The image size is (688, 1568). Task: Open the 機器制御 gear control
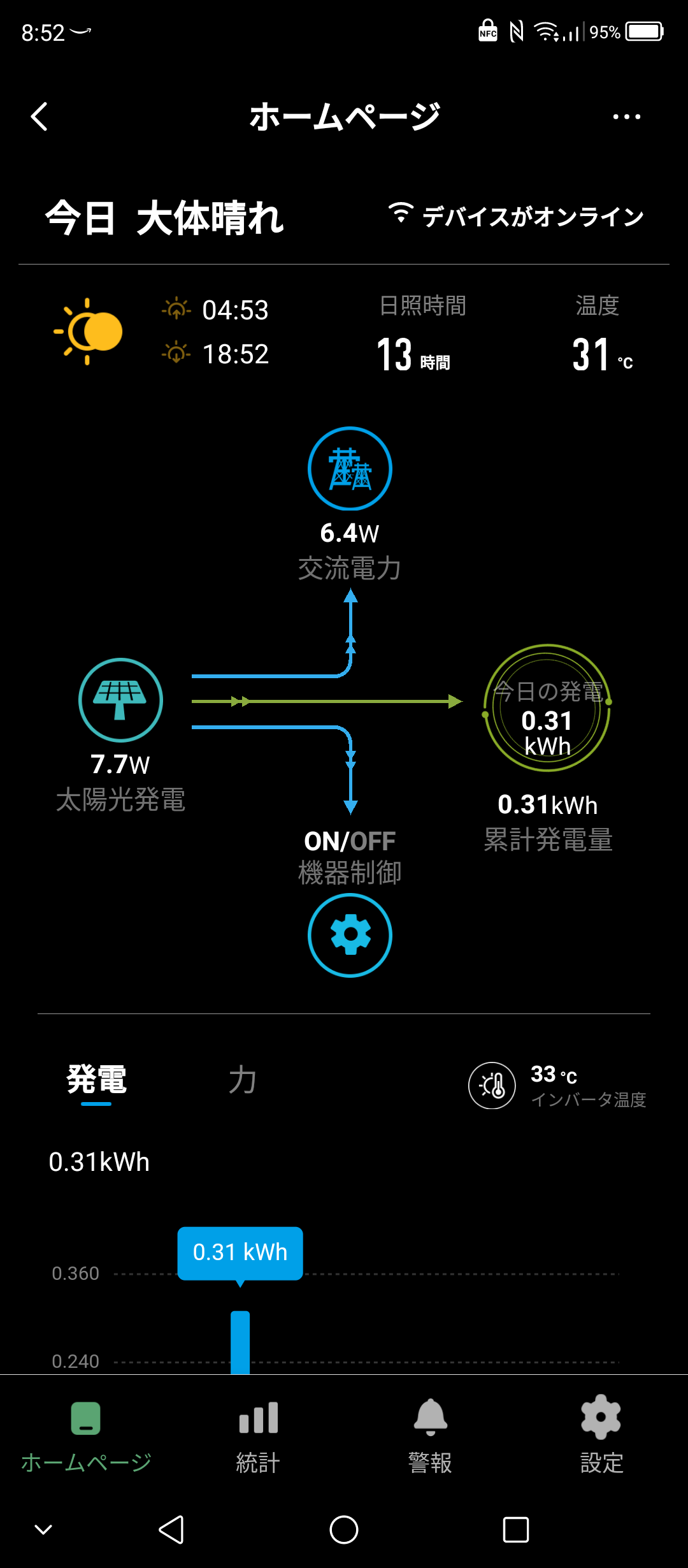tap(350, 935)
